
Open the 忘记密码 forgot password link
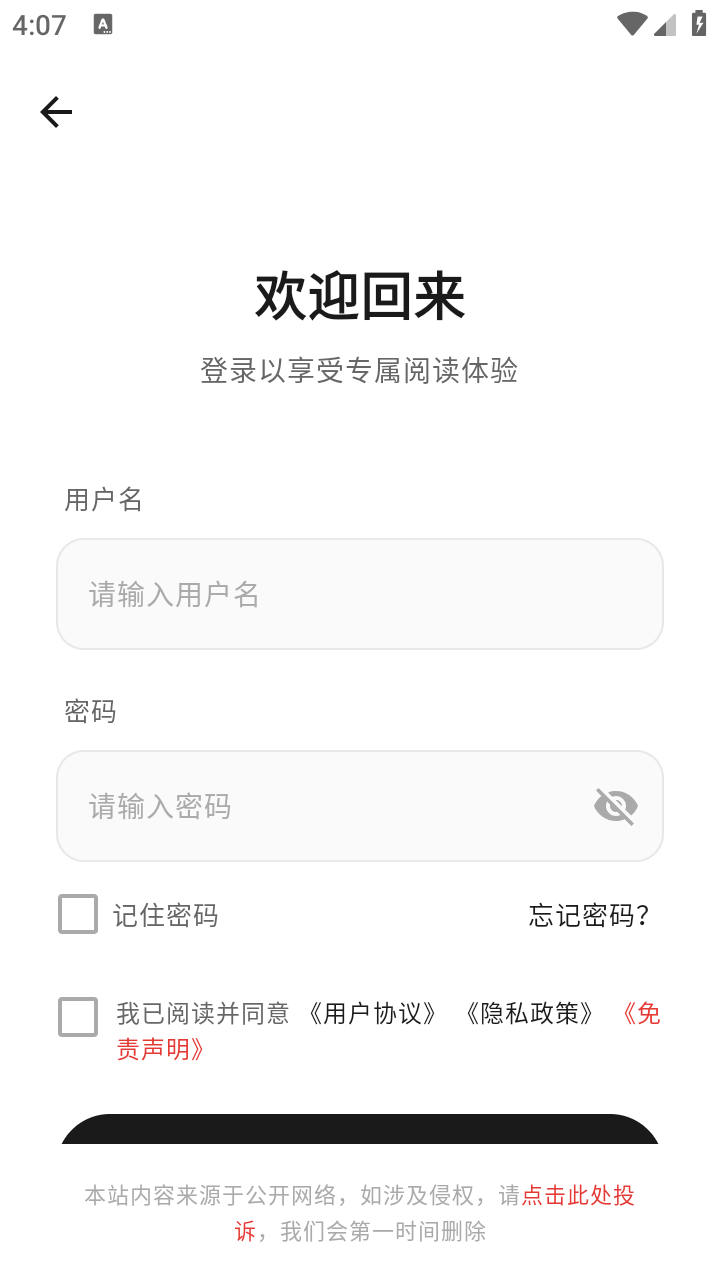click(x=588, y=914)
